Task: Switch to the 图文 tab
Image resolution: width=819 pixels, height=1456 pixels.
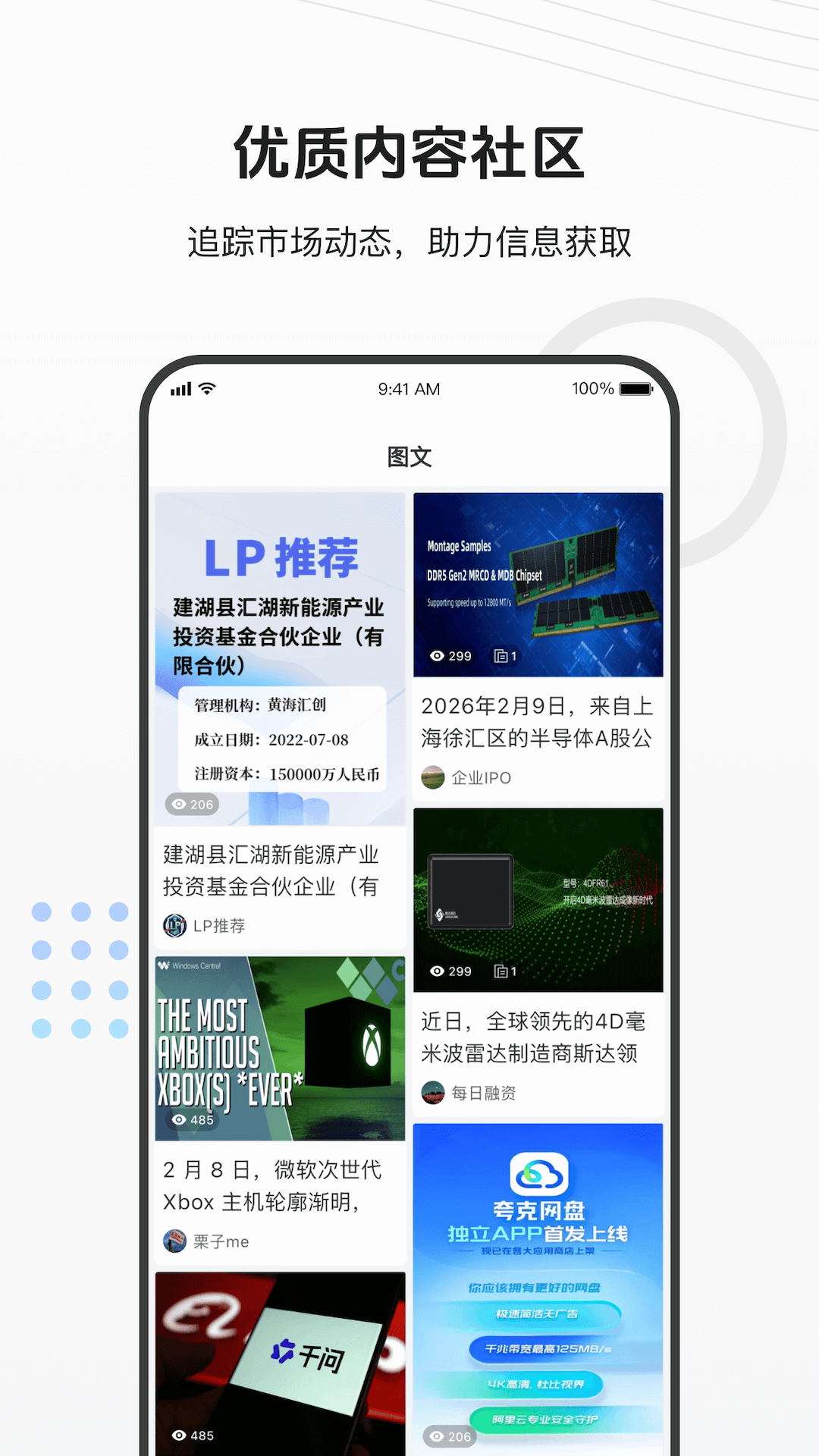Action: click(x=409, y=457)
